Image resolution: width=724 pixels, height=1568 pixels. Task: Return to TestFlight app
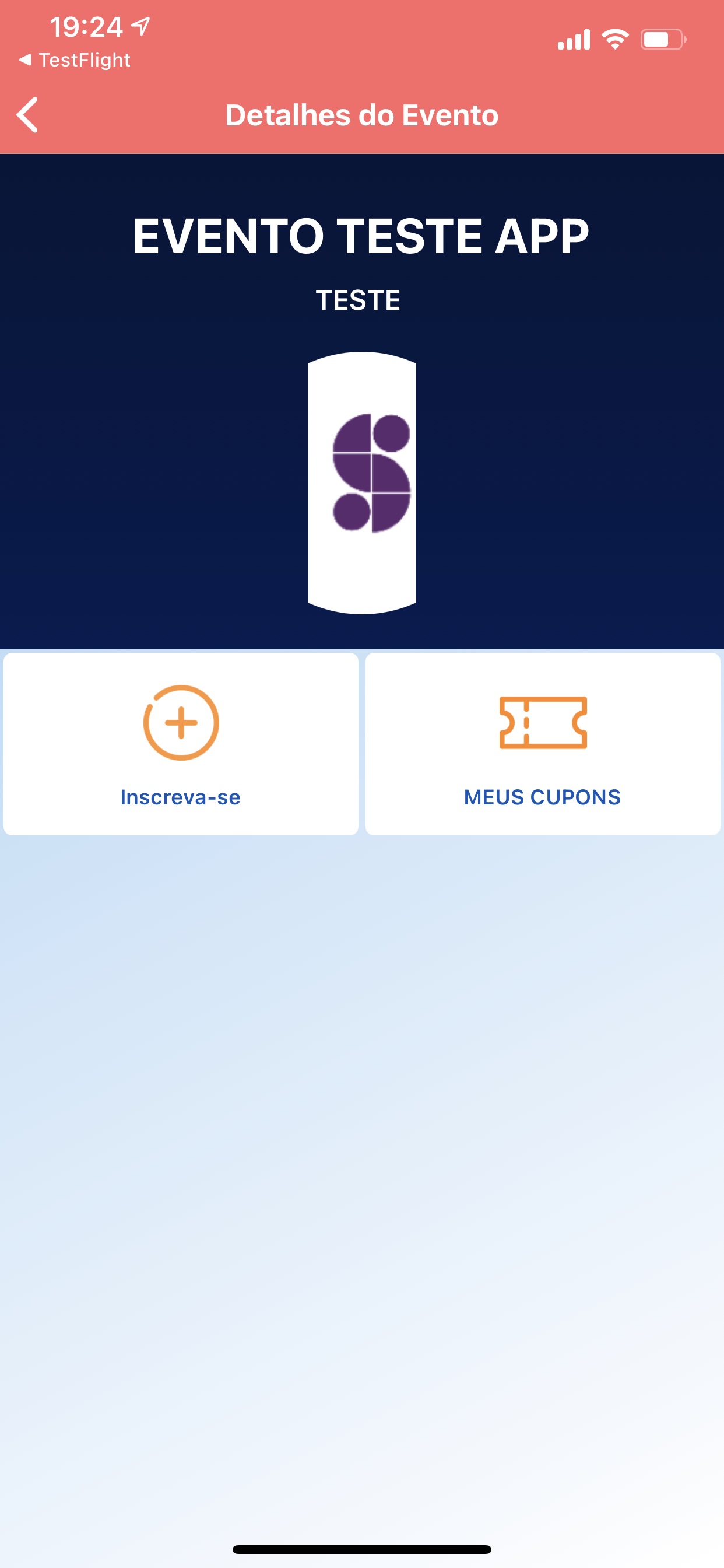75,60
